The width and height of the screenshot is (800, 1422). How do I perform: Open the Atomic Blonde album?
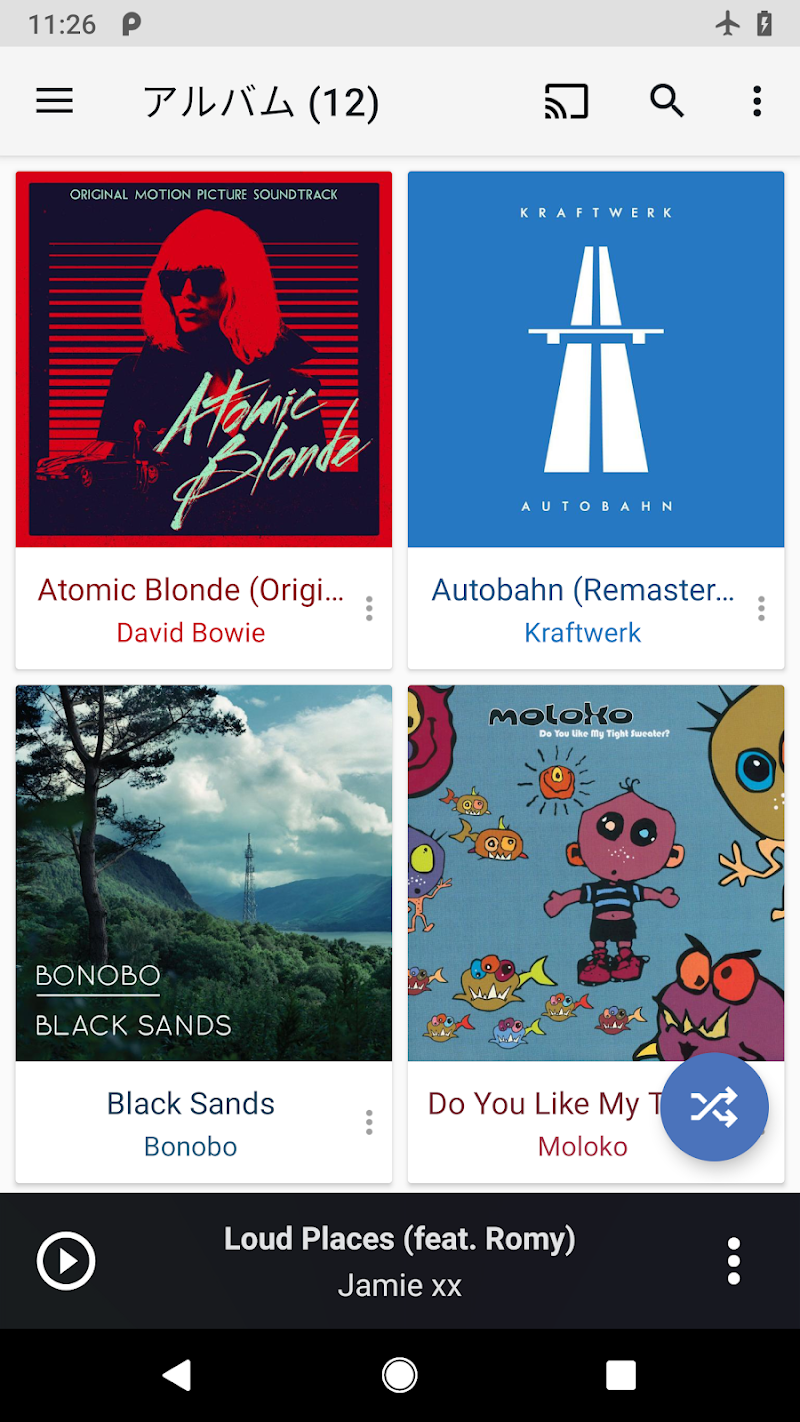[204, 360]
